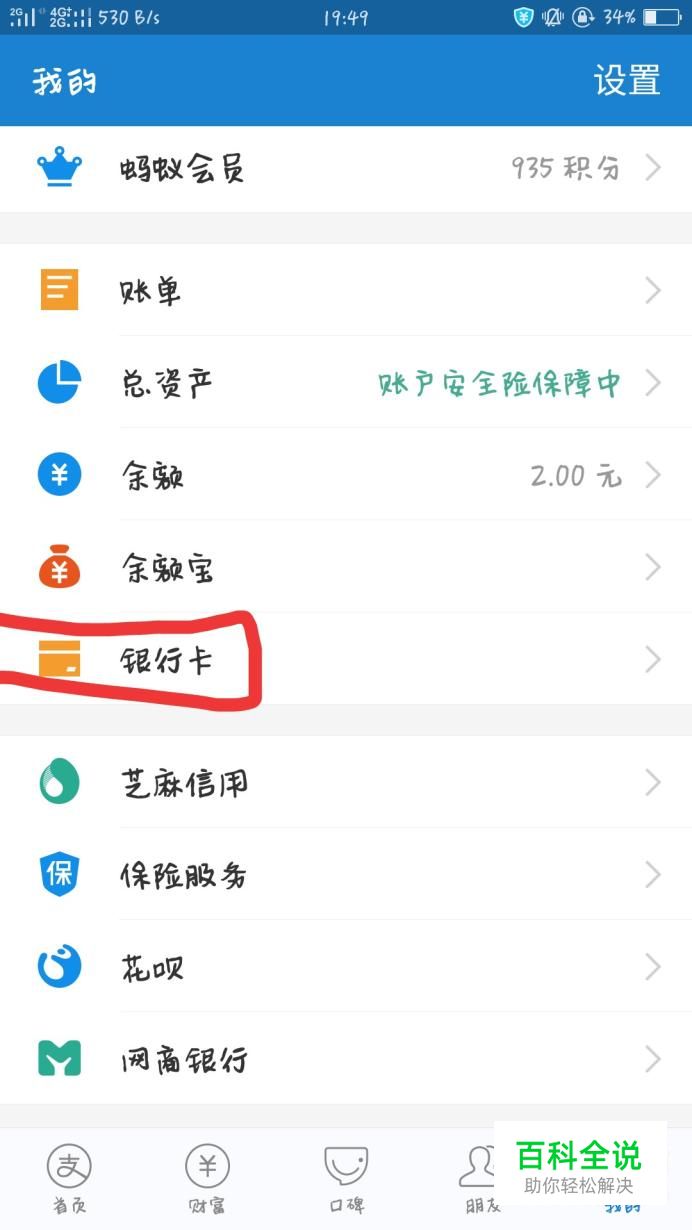
Task: View the 账单 bills page
Action: (346, 291)
